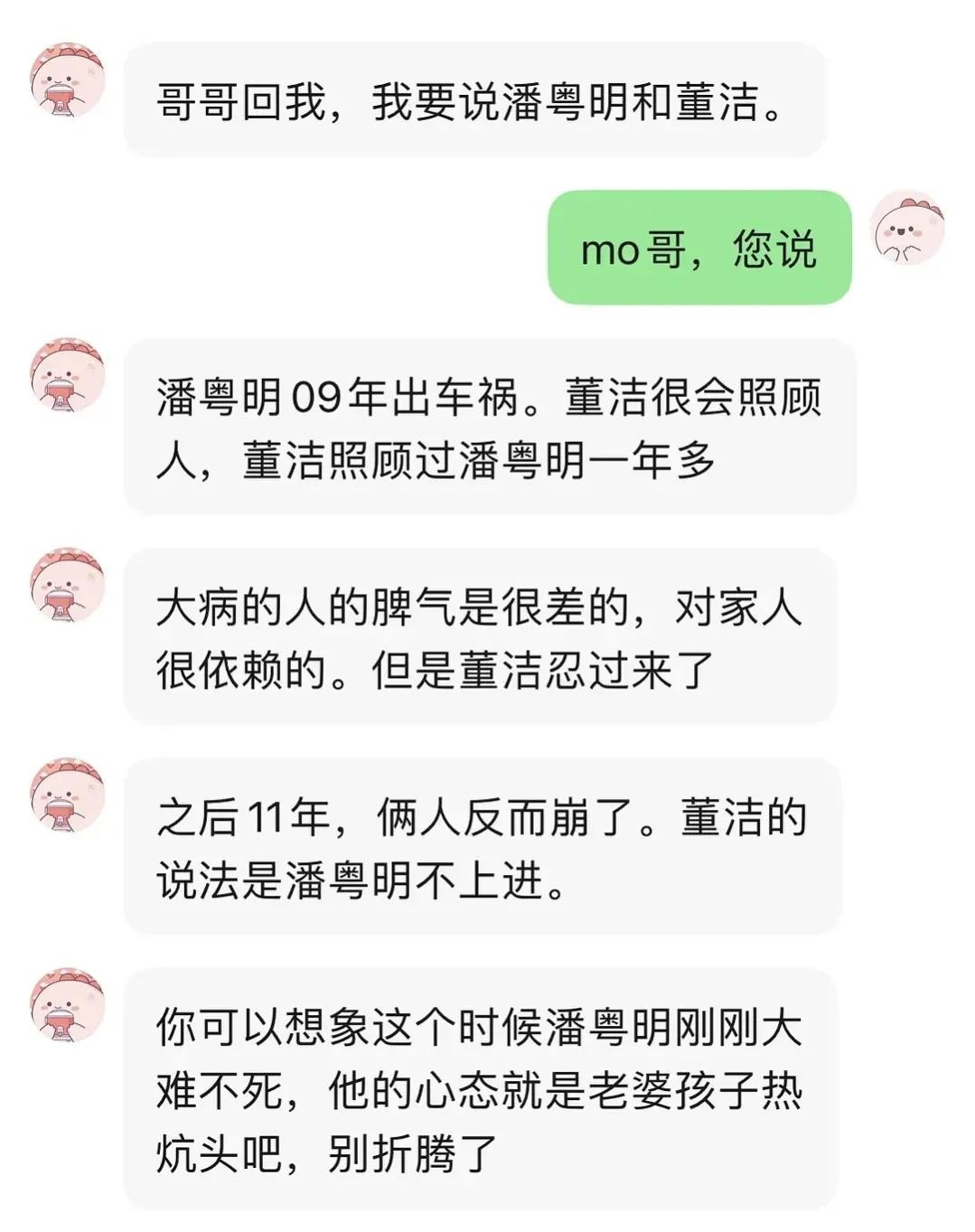The width and height of the screenshot is (975, 1232).
Task: Tap avatar beside '之后11年' message
Action: (68, 795)
